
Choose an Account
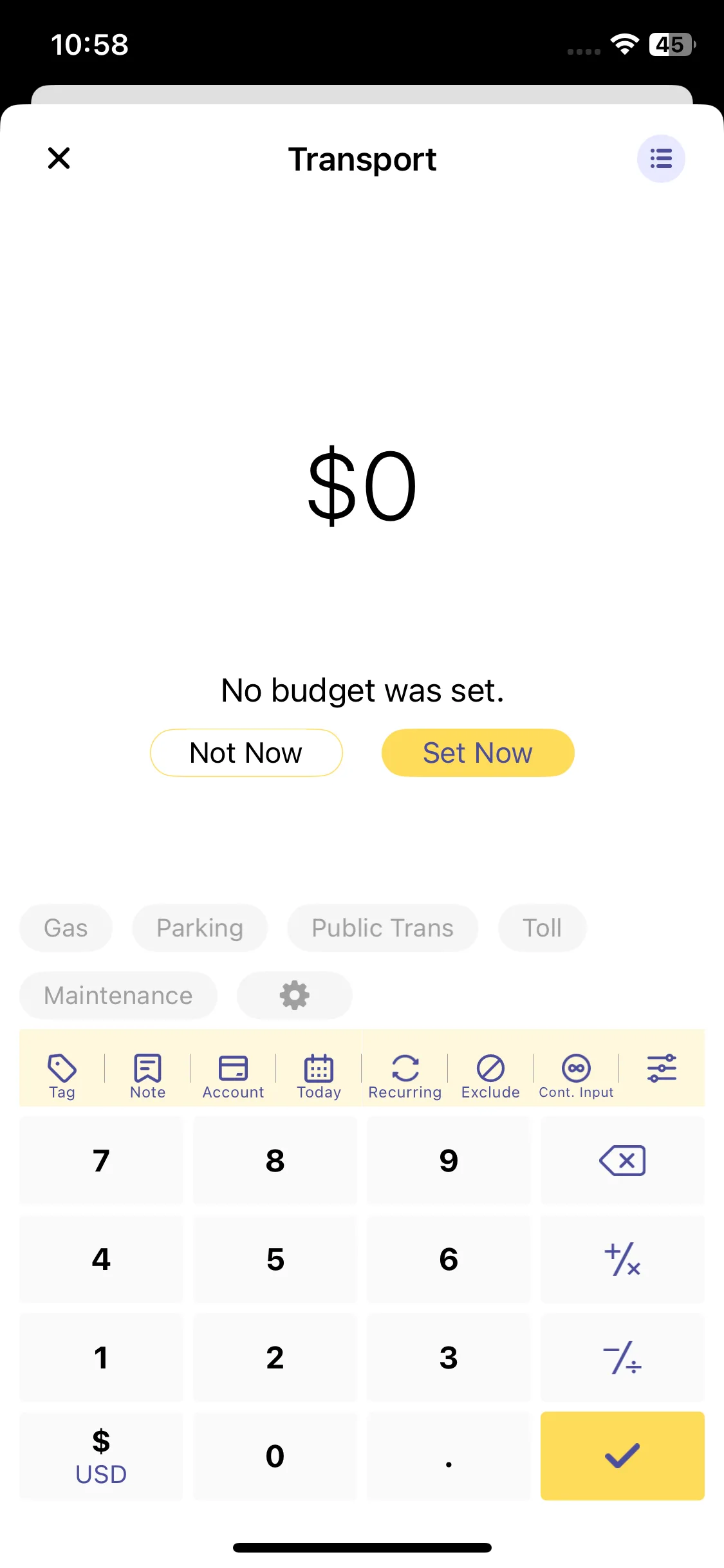[x=233, y=1076]
